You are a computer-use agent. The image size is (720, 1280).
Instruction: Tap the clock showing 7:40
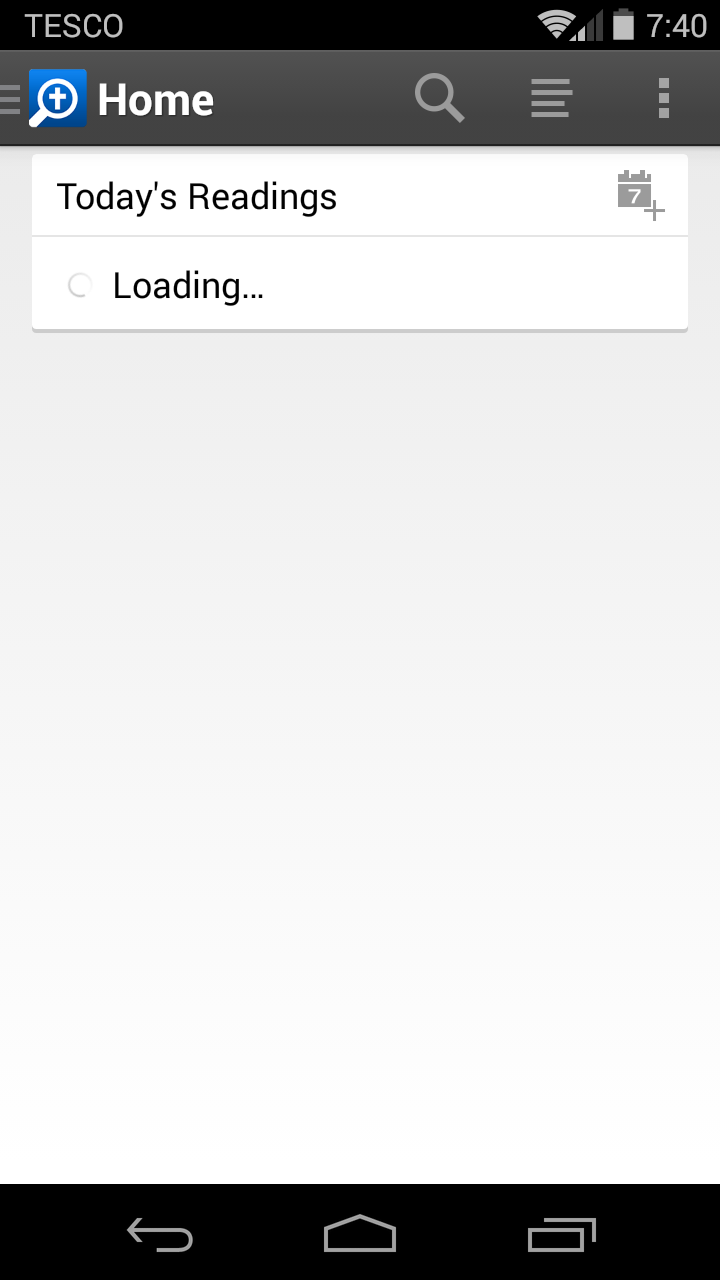[x=676, y=24]
